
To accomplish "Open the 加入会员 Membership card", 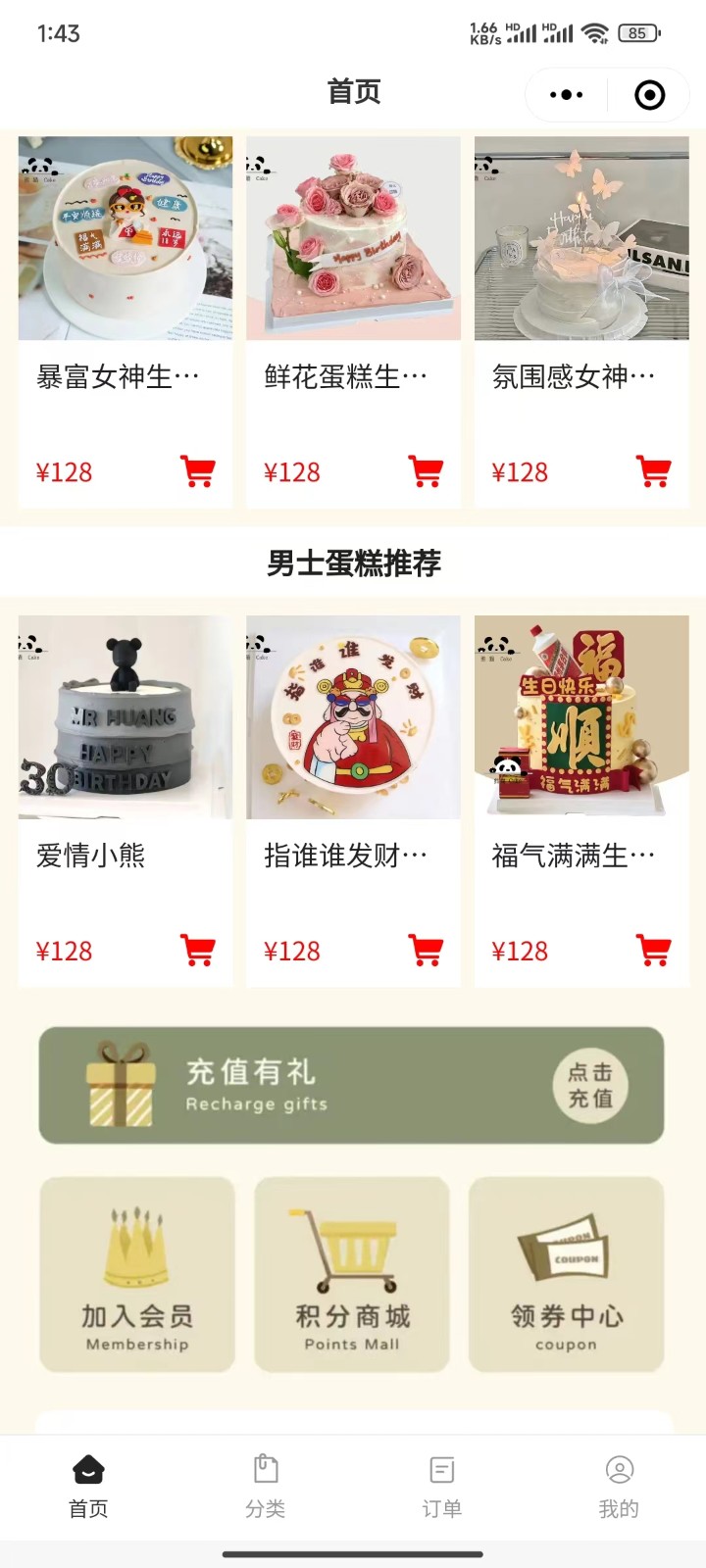I will coord(136,1274).
